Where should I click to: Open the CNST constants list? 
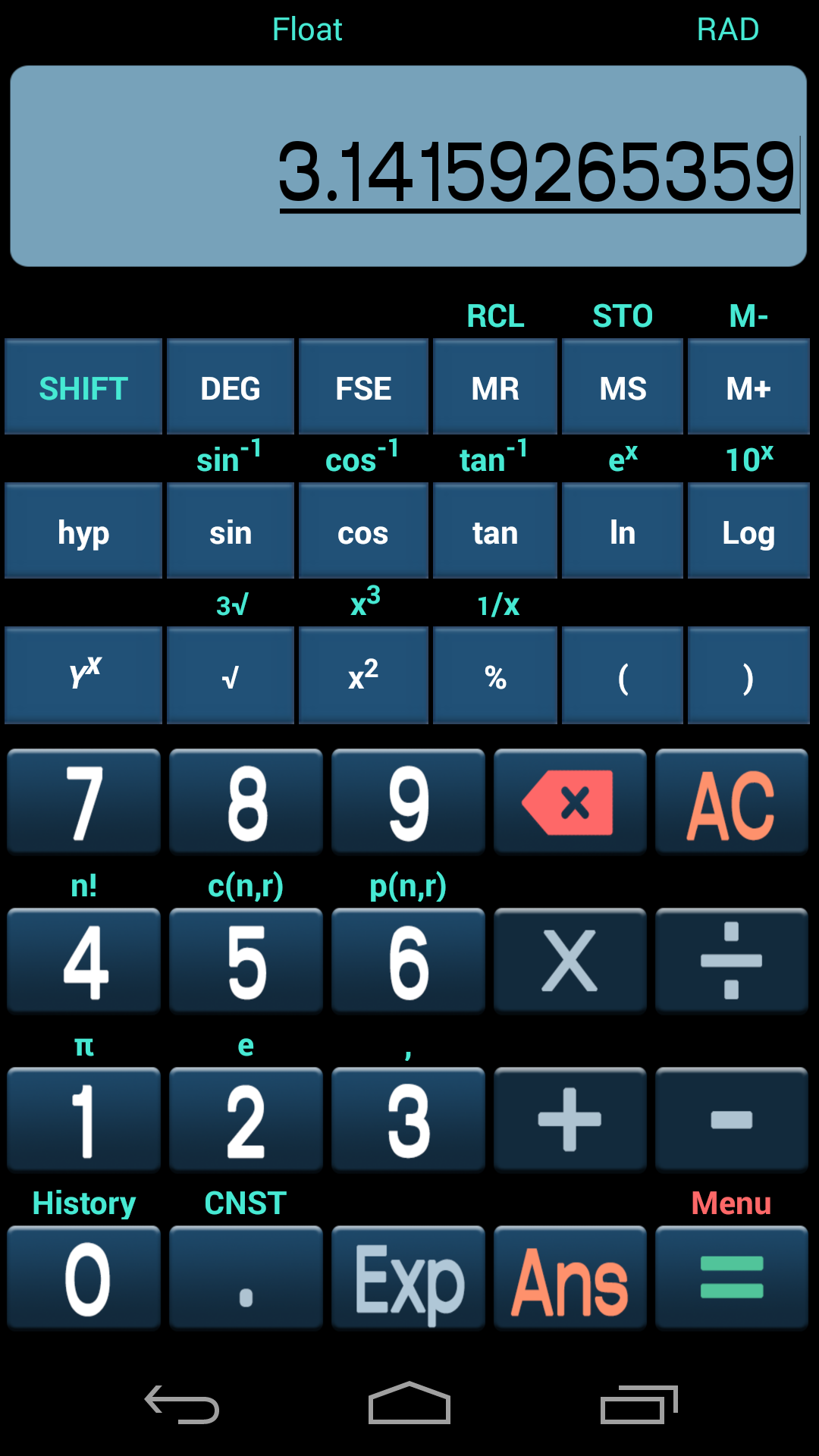point(244,1203)
